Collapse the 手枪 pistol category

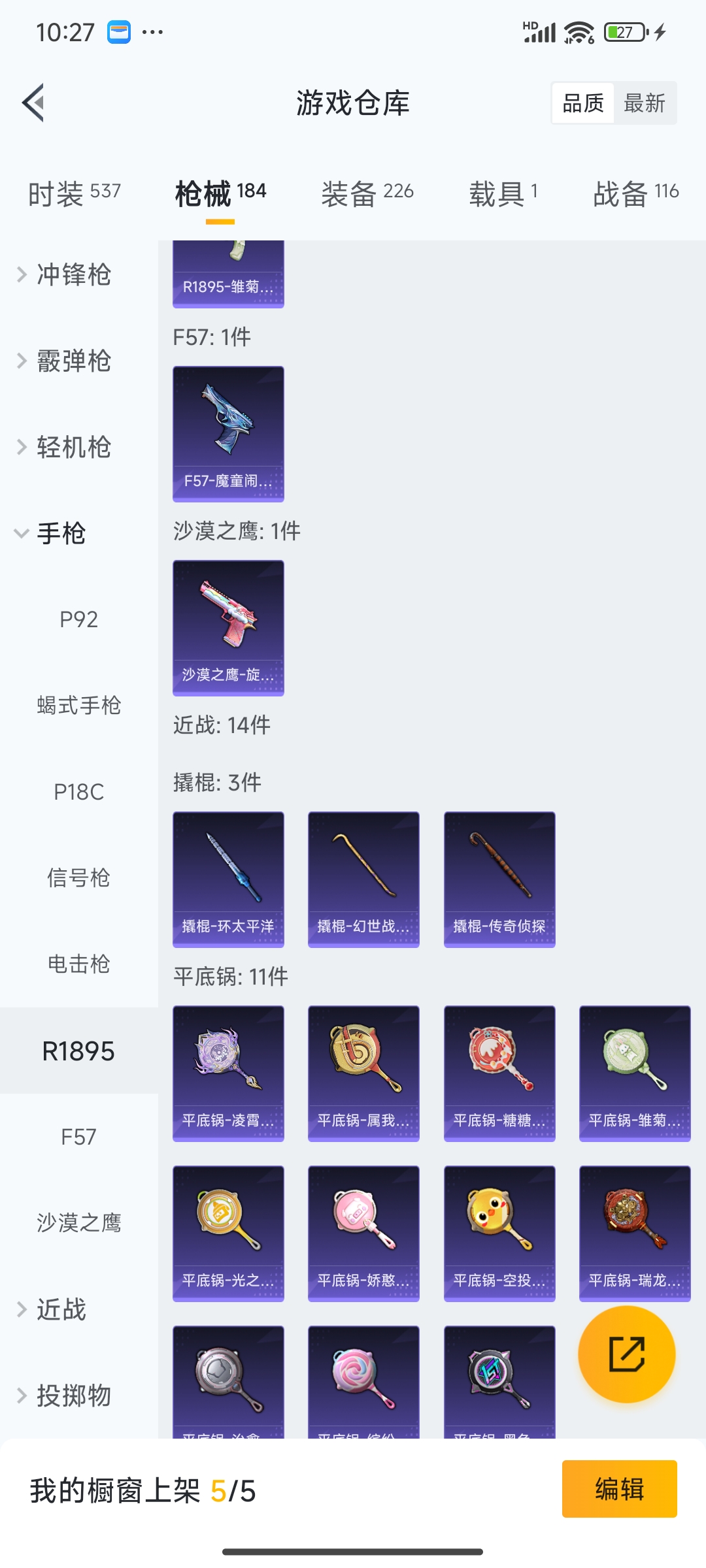click(x=60, y=532)
